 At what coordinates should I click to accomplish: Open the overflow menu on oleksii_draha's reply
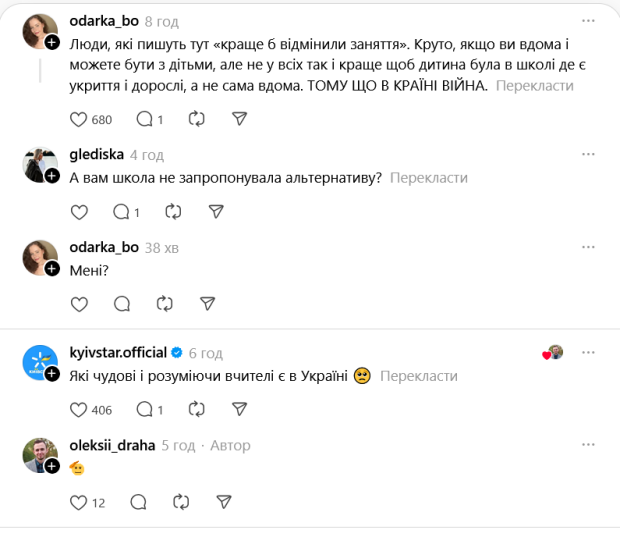(x=588, y=446)
